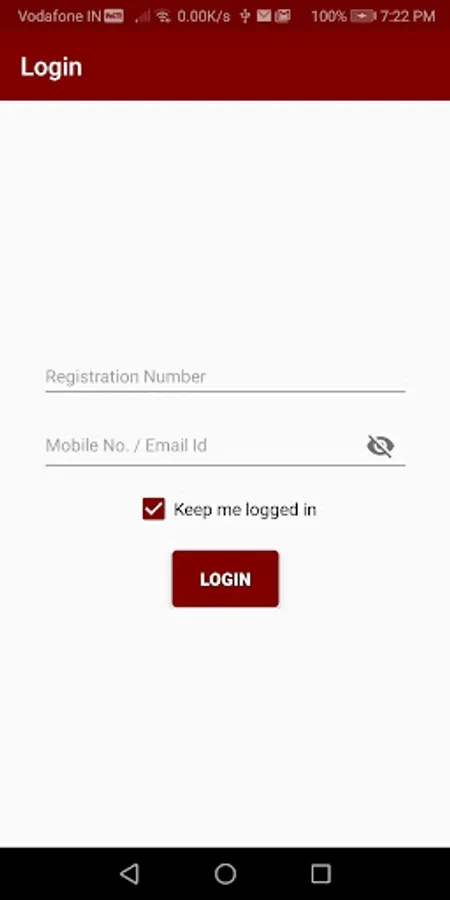Go back using the system back button
Screen dimensions: 450x900
pyautogui.click(x=130, y=874)
